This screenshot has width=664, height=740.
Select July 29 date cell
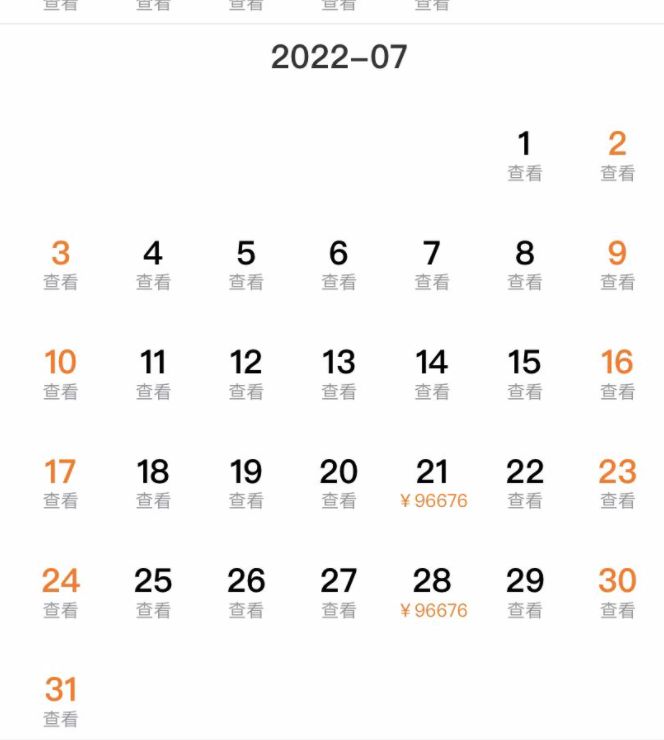524,591
